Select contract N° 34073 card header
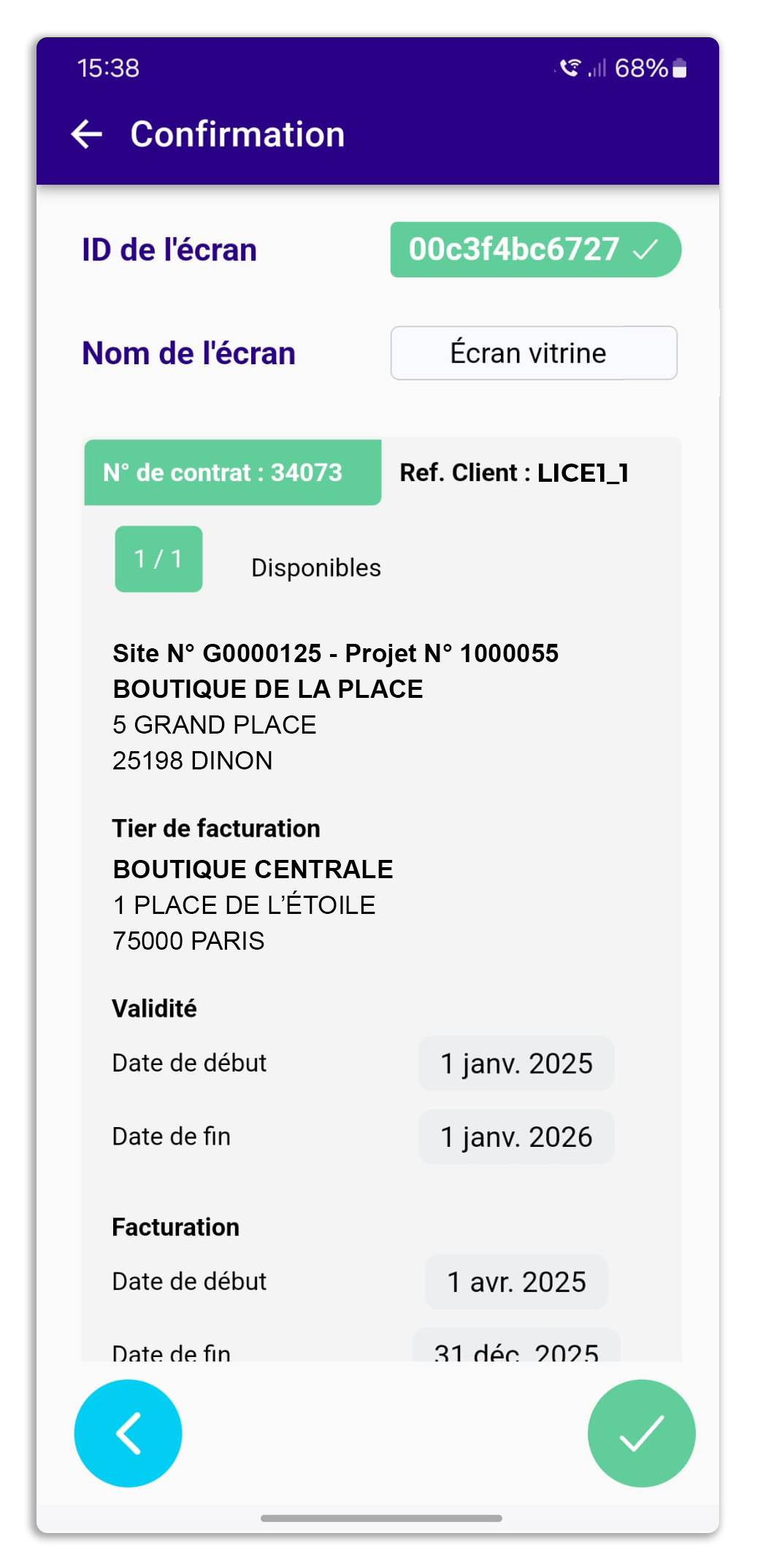The width and height of the screenshot is (763, 1568). pos(232,473)
